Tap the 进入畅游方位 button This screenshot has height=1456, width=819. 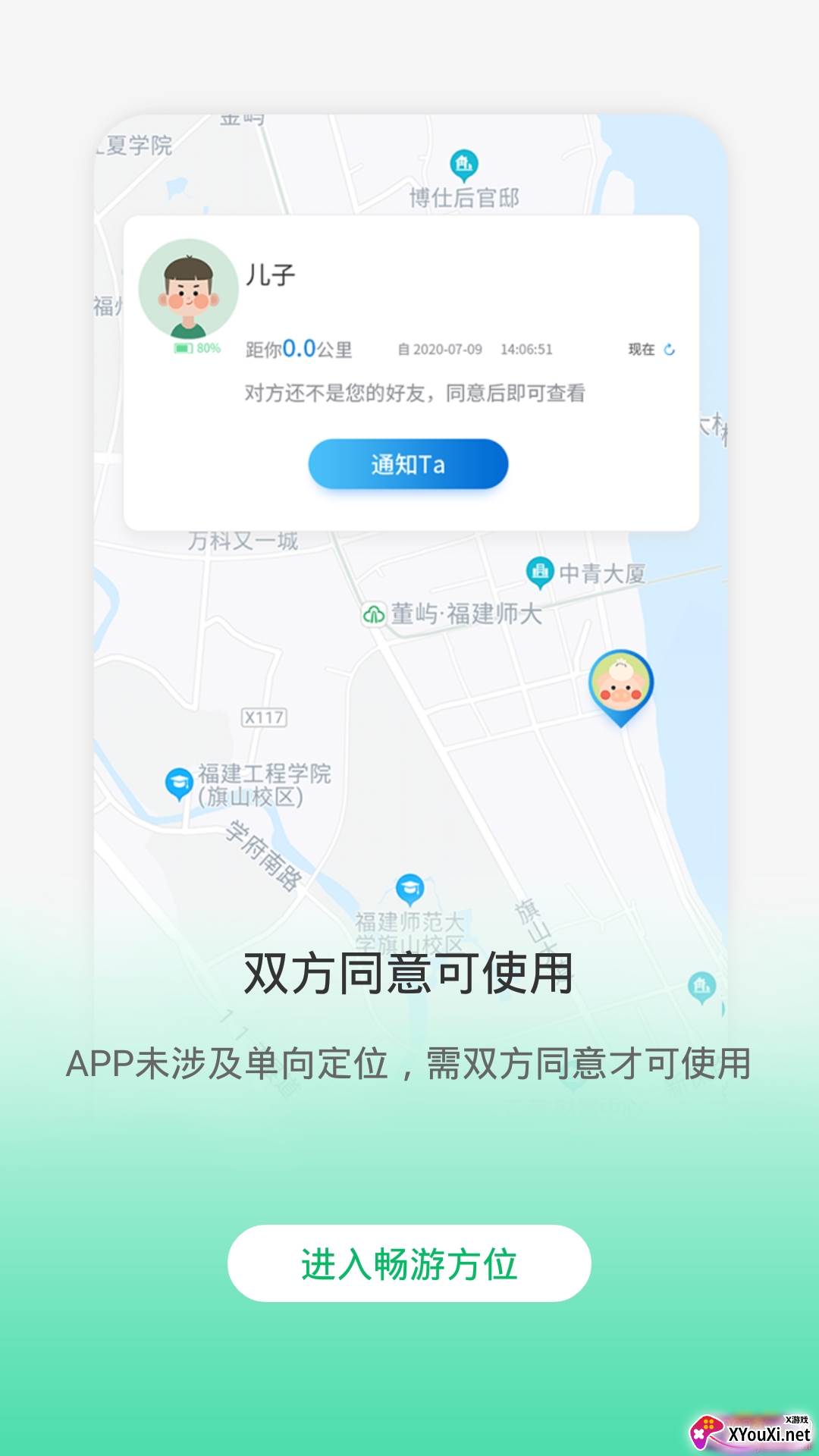[409, 1263]
